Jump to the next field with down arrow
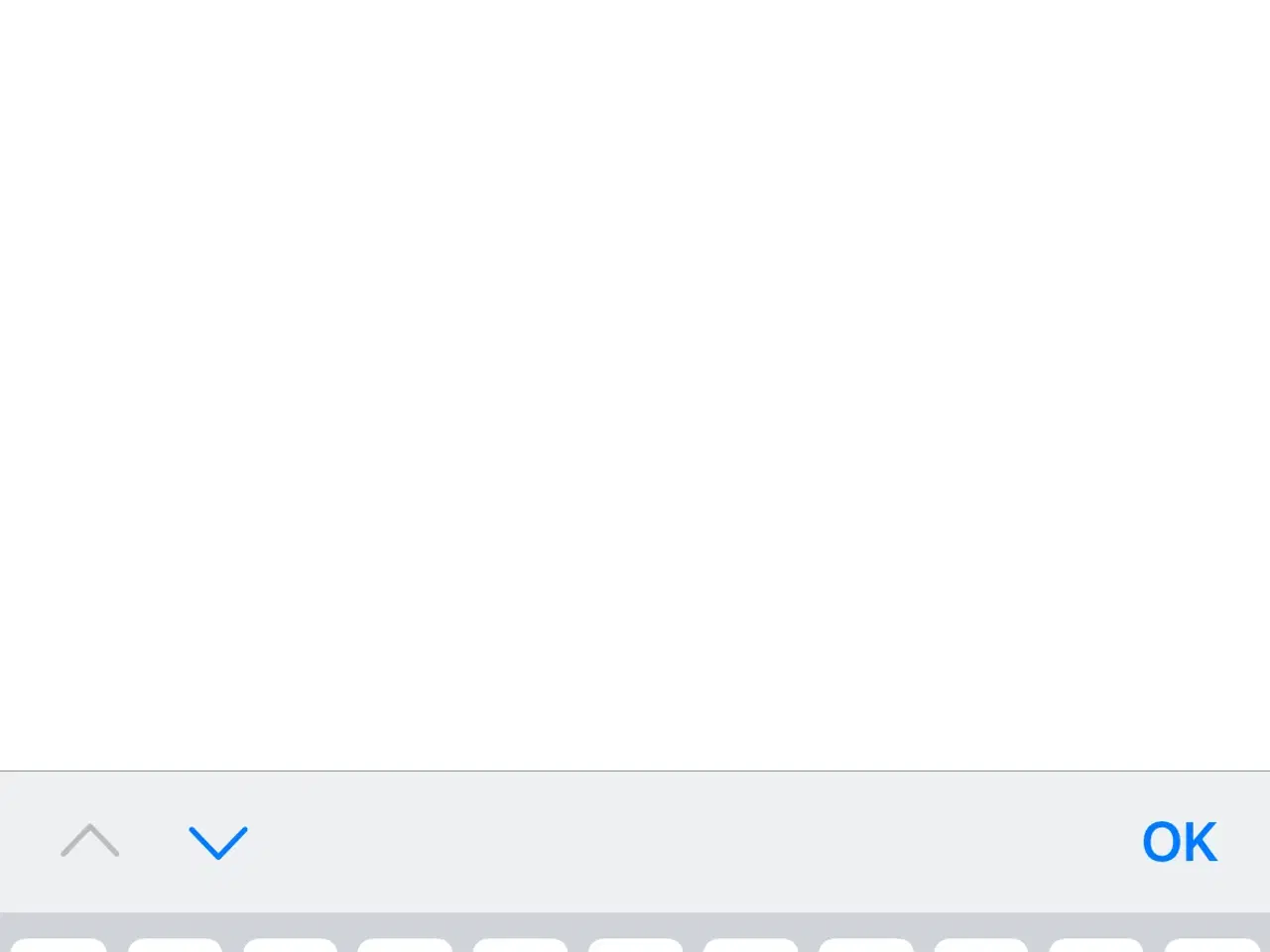The height and width of the screenshot is (952, 1270). coord(218,843)
